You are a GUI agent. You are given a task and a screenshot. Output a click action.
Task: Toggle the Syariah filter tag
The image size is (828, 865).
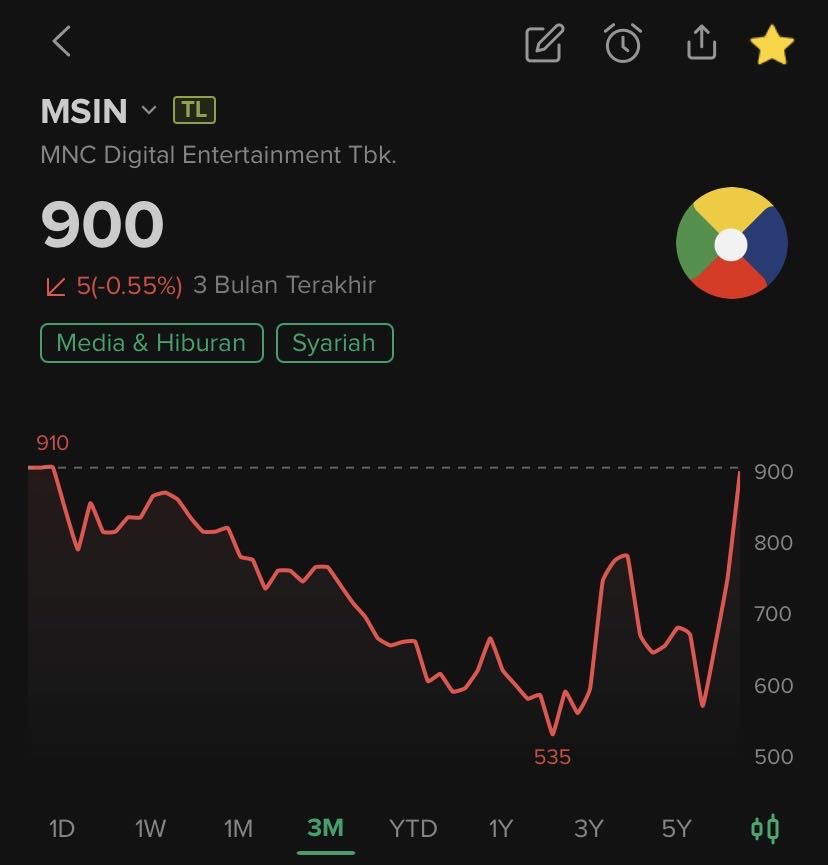(x=335, y=343)
